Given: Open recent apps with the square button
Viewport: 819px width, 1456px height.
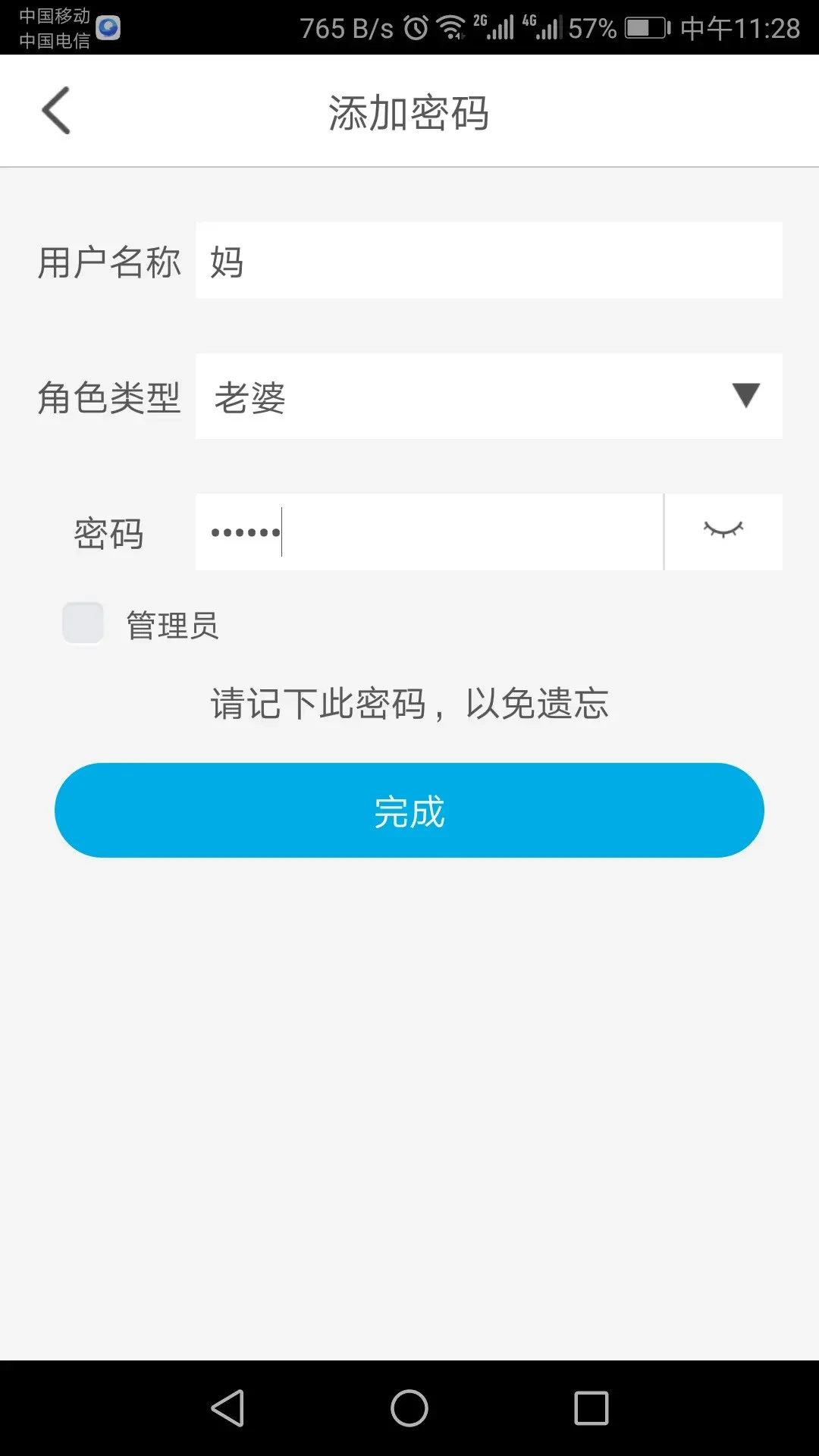Looking at the screenshot, I should coord(591,1408).
